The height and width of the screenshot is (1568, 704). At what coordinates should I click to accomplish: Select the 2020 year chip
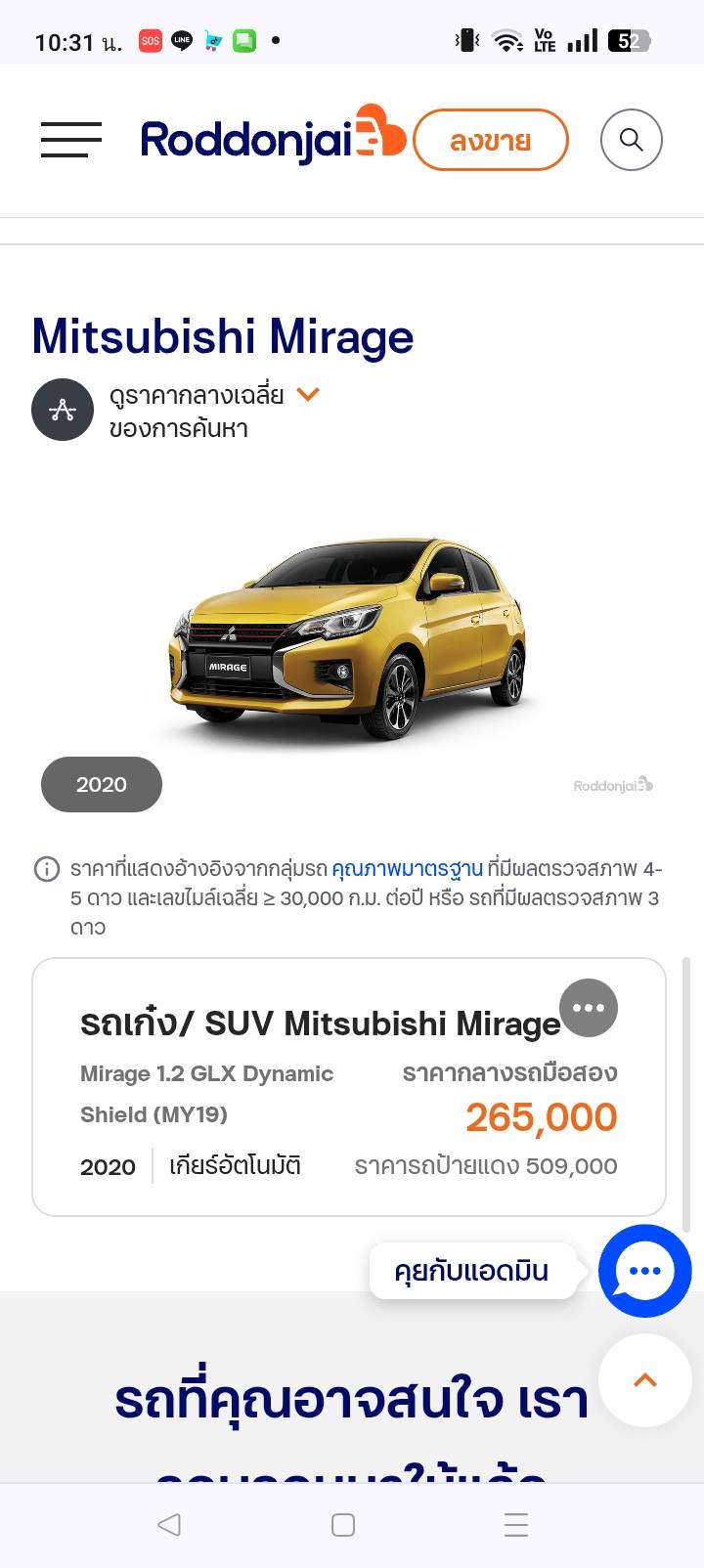102,784
